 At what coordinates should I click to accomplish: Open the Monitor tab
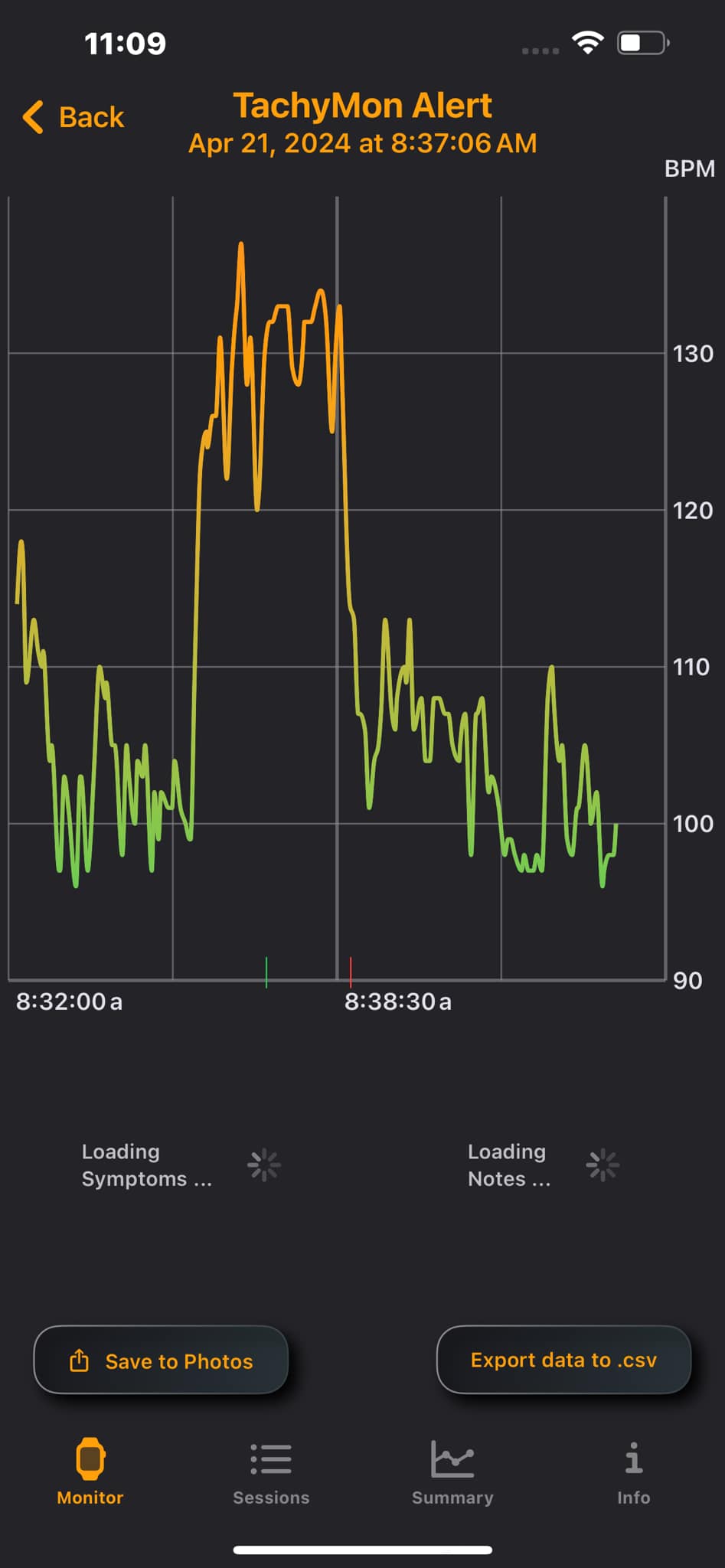90,1472
